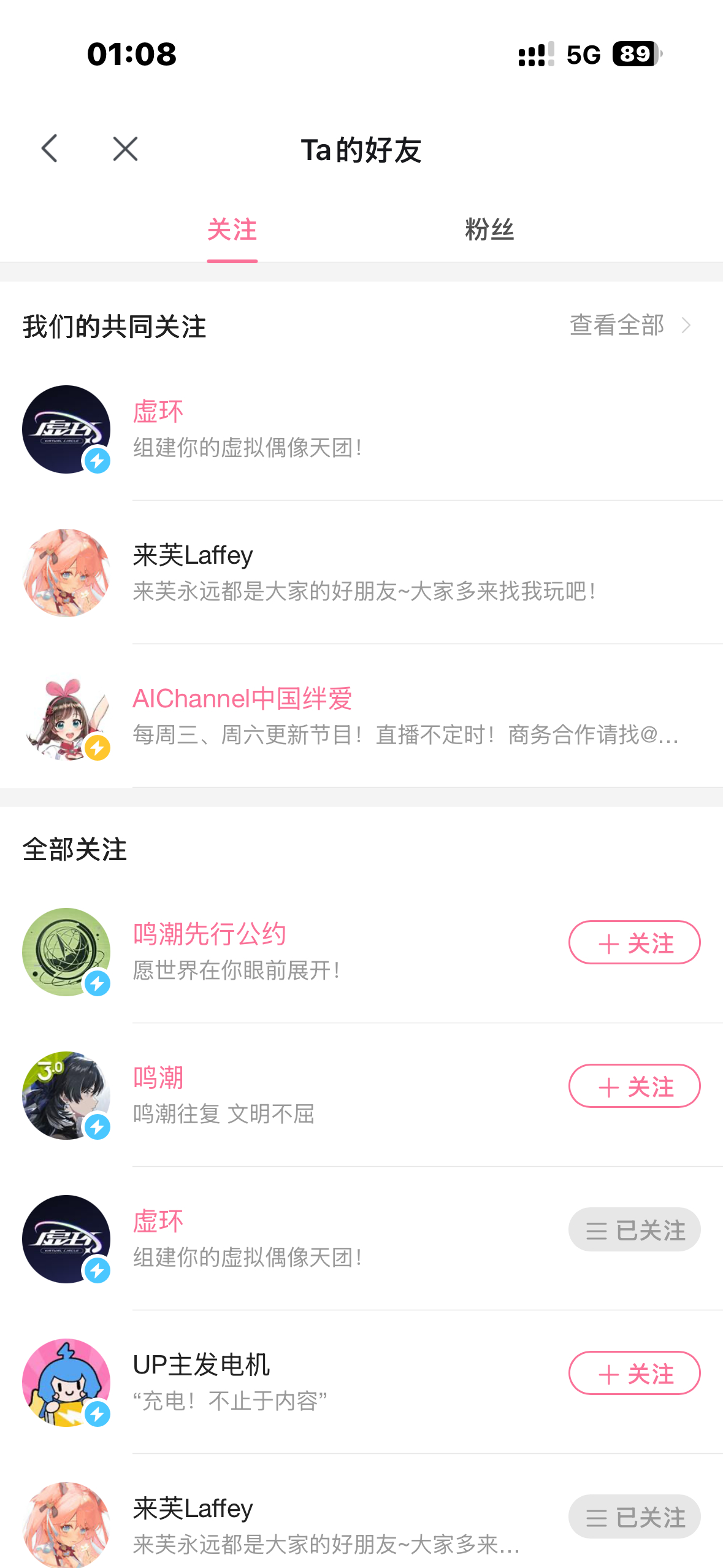Follow the 鸣潮 account
Screen dimensions: 723x1568
click(634, 1086)
